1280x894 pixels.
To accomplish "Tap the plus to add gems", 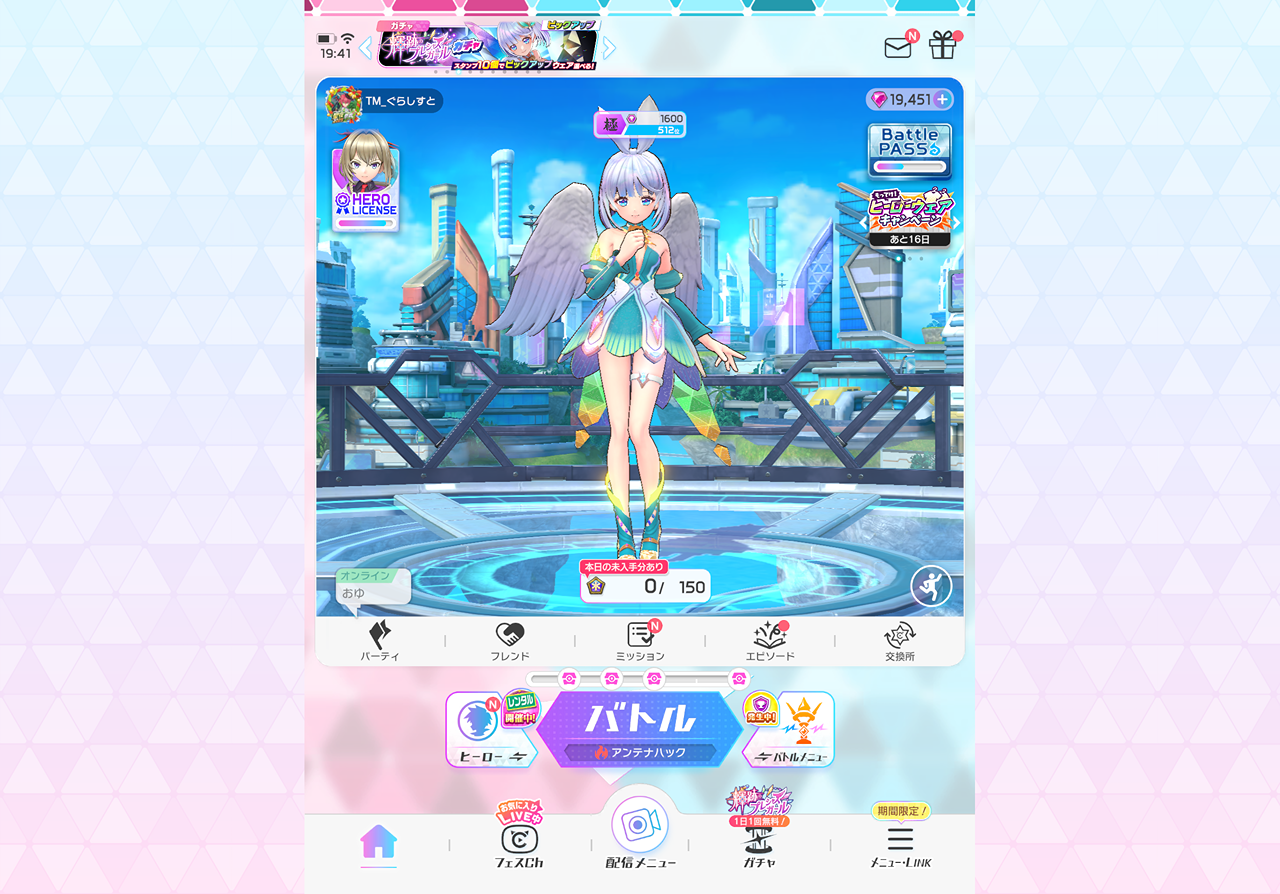I will pos(942,99).
